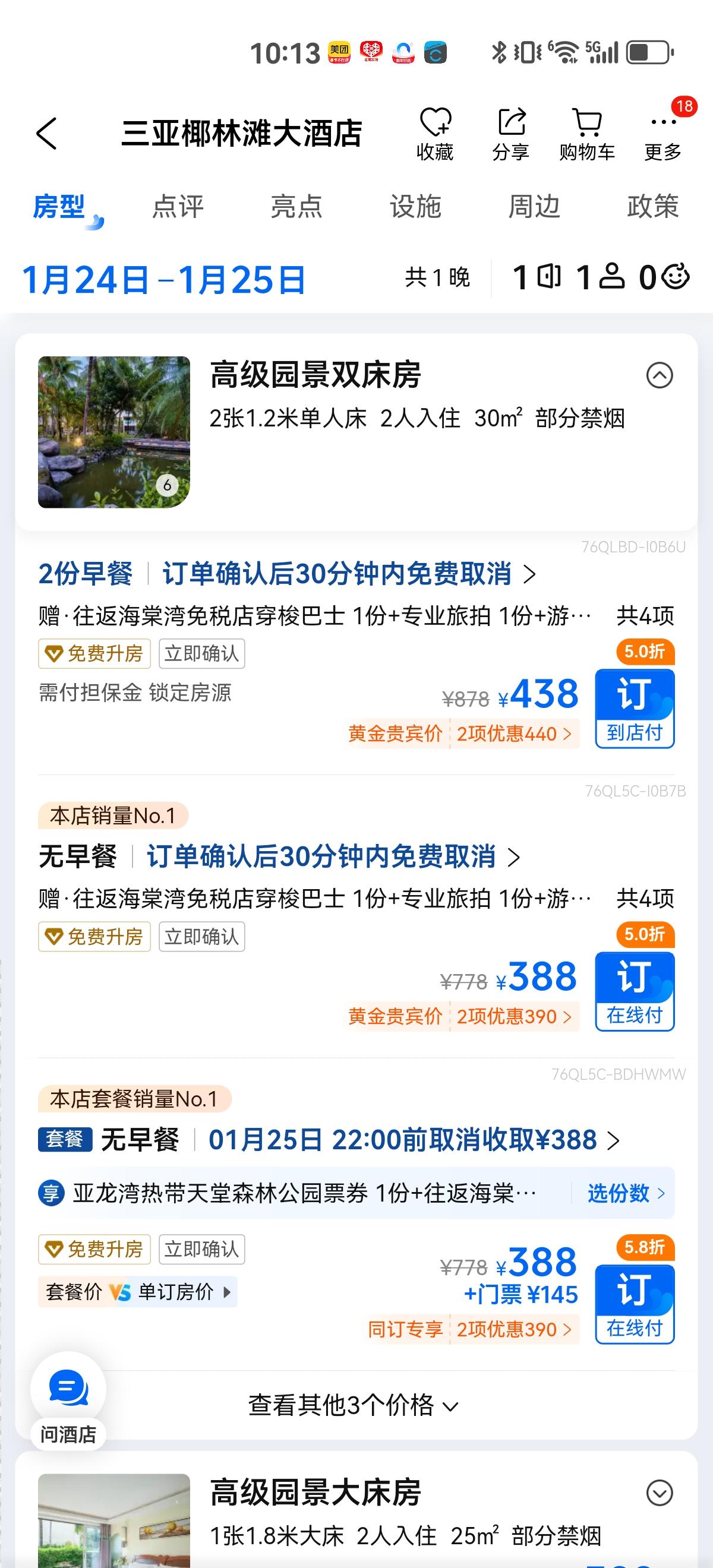Expand 查看其他3个价格
713x1568 pixels.
[x=353, y=1405]
